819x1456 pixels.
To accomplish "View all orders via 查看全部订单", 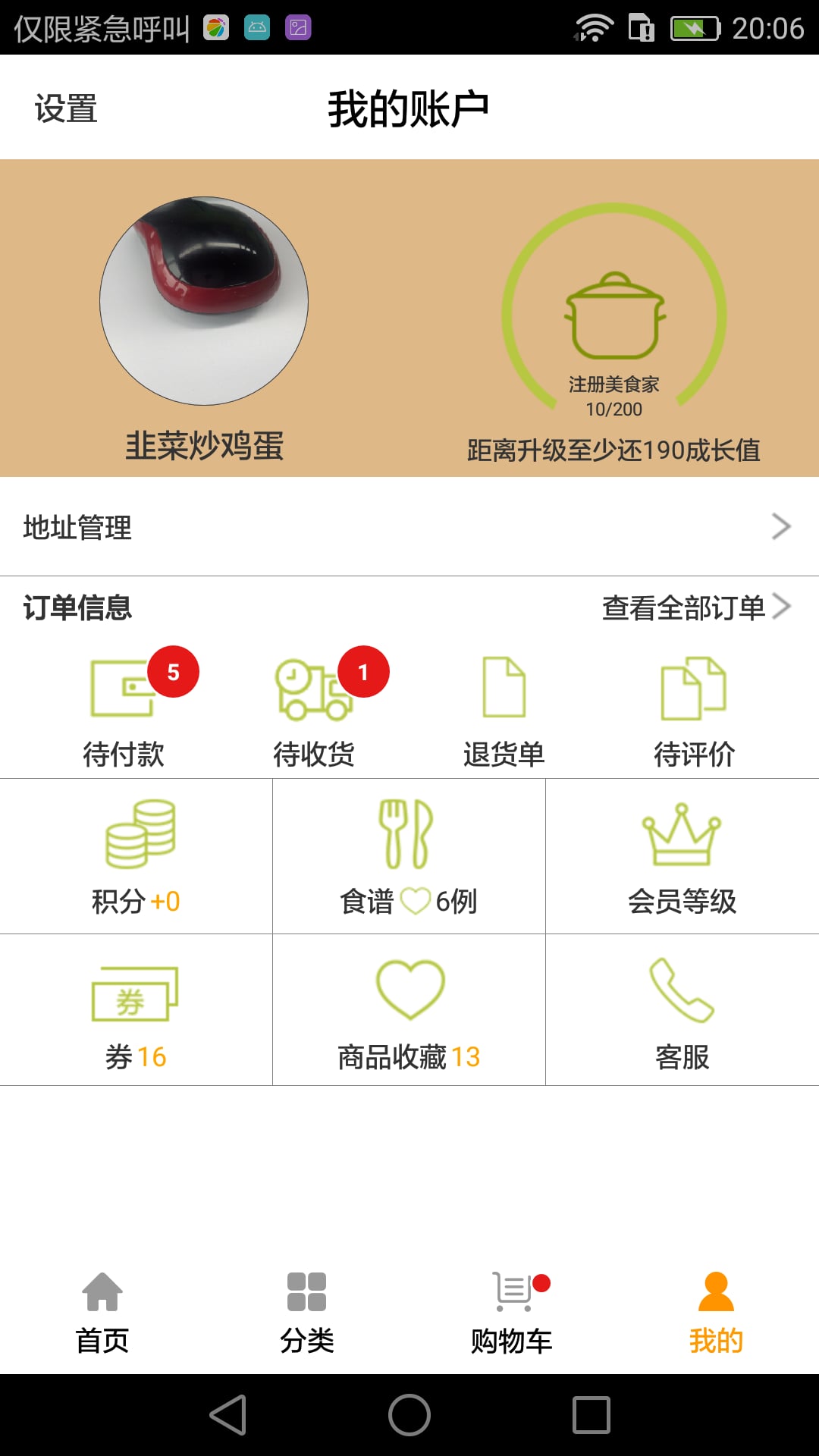I will [696, 607].
